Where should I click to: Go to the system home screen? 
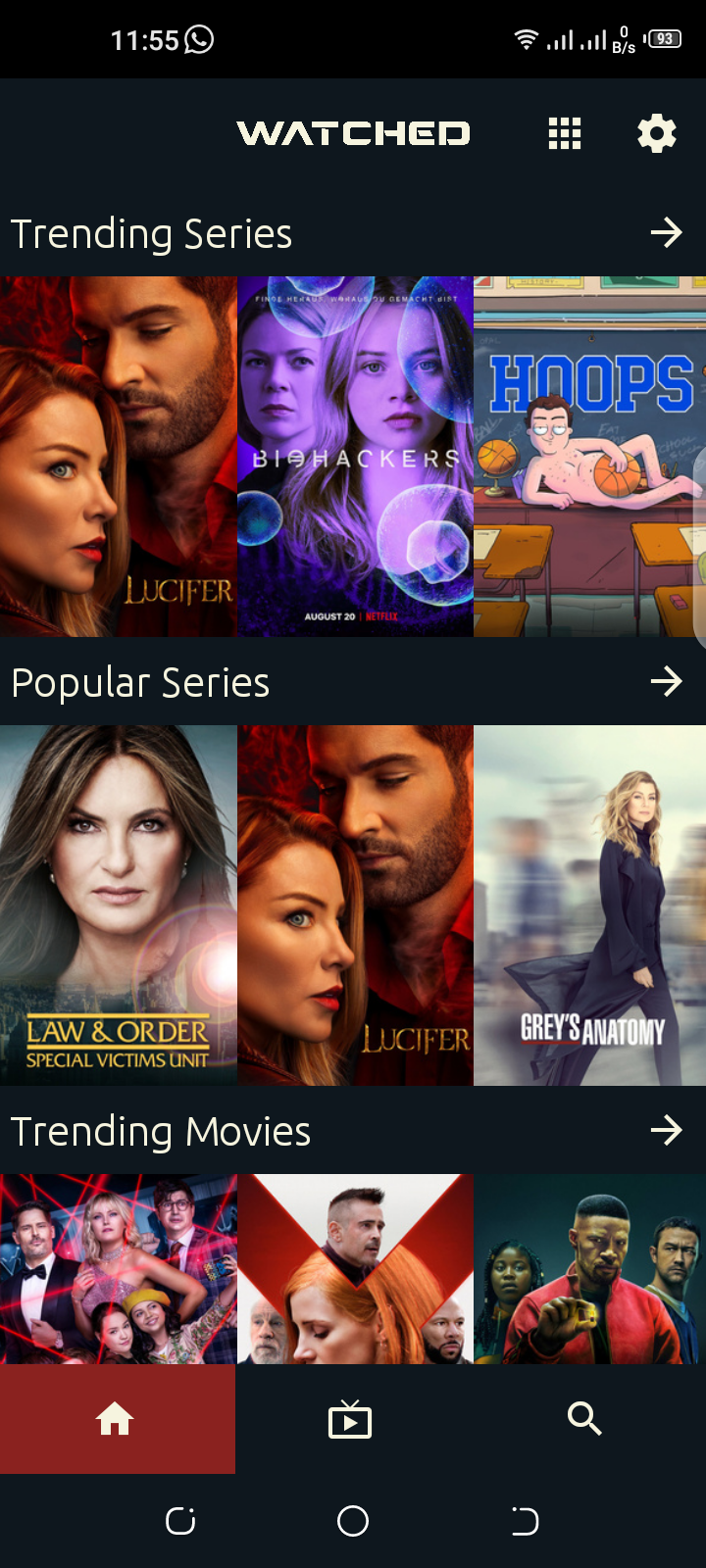pyautogui.click(x=353, y=1521)
